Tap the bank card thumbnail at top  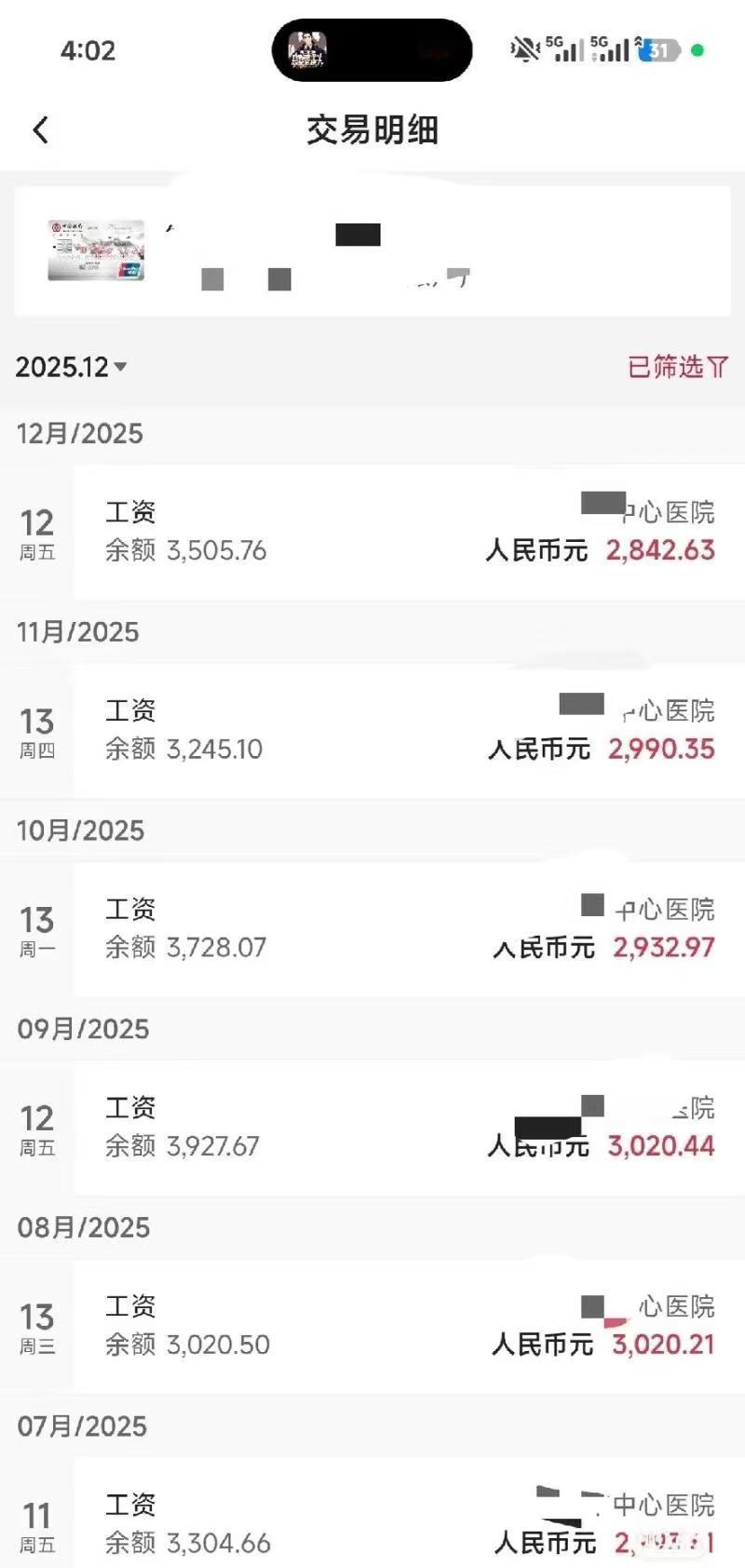[x=96, y=250]
